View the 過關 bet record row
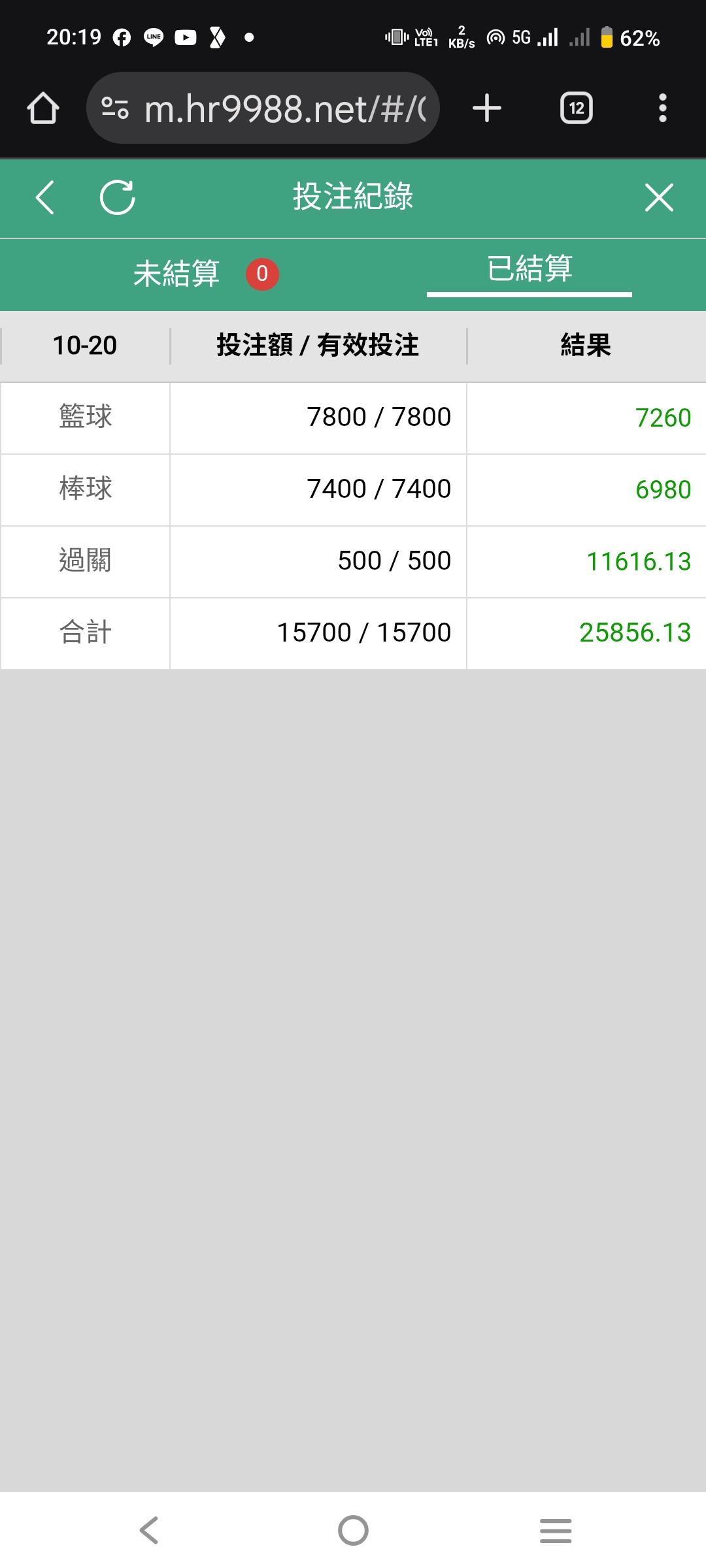 click(x=353, y=561)
